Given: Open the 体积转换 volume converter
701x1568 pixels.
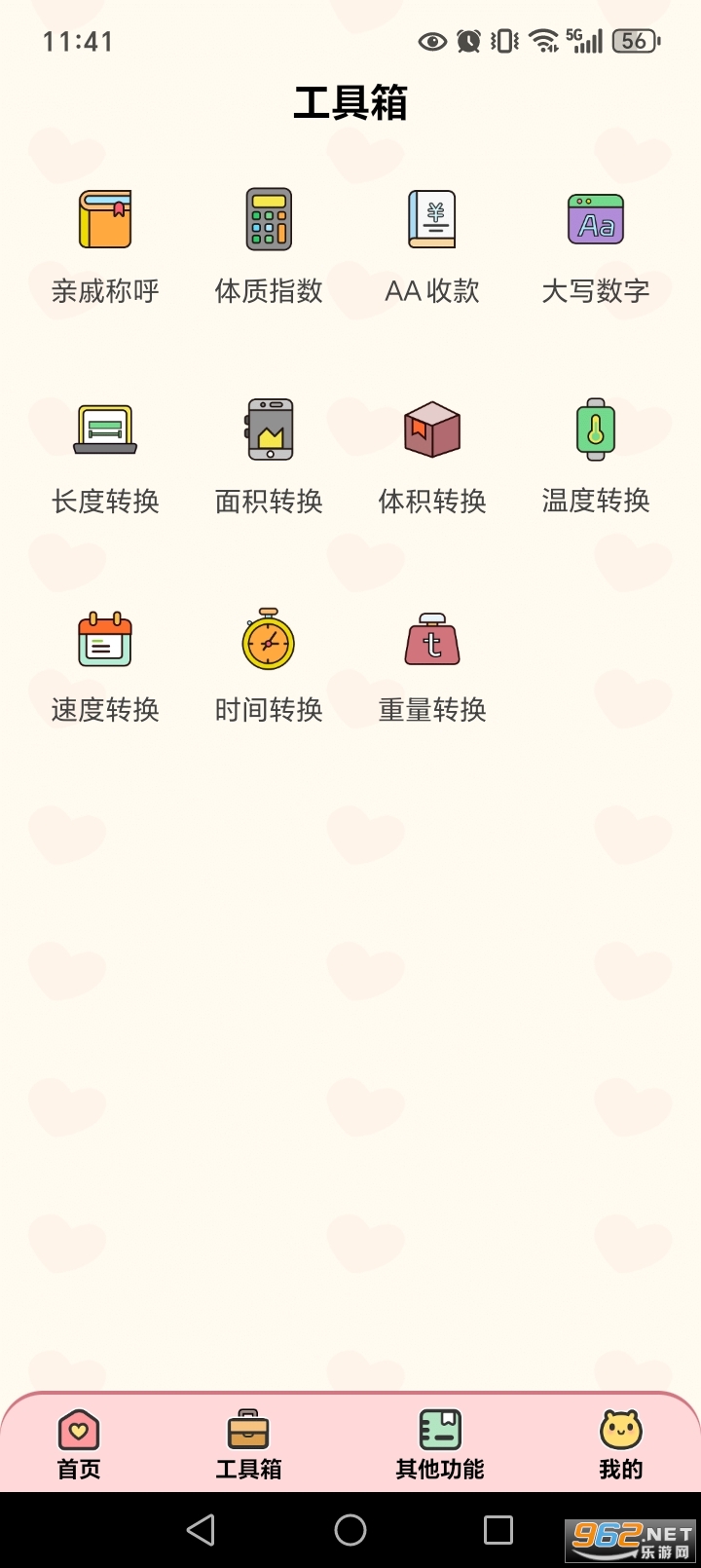Looking at the screenshot, I should 431,429.
